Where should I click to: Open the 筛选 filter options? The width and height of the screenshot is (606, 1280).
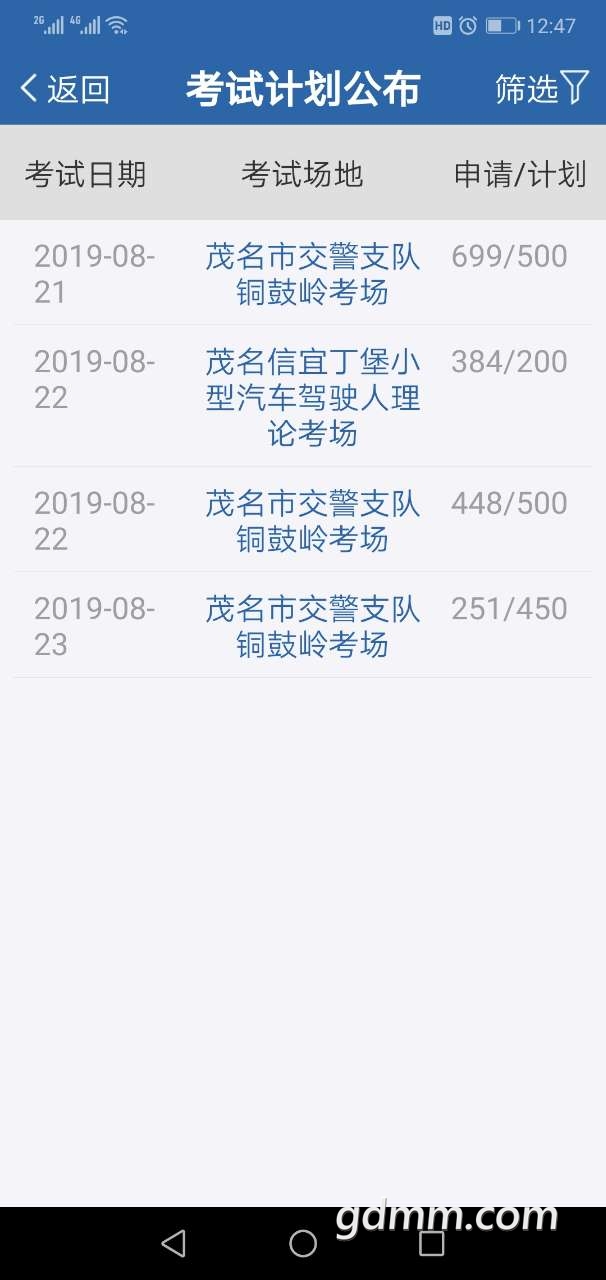pos(542,89)
